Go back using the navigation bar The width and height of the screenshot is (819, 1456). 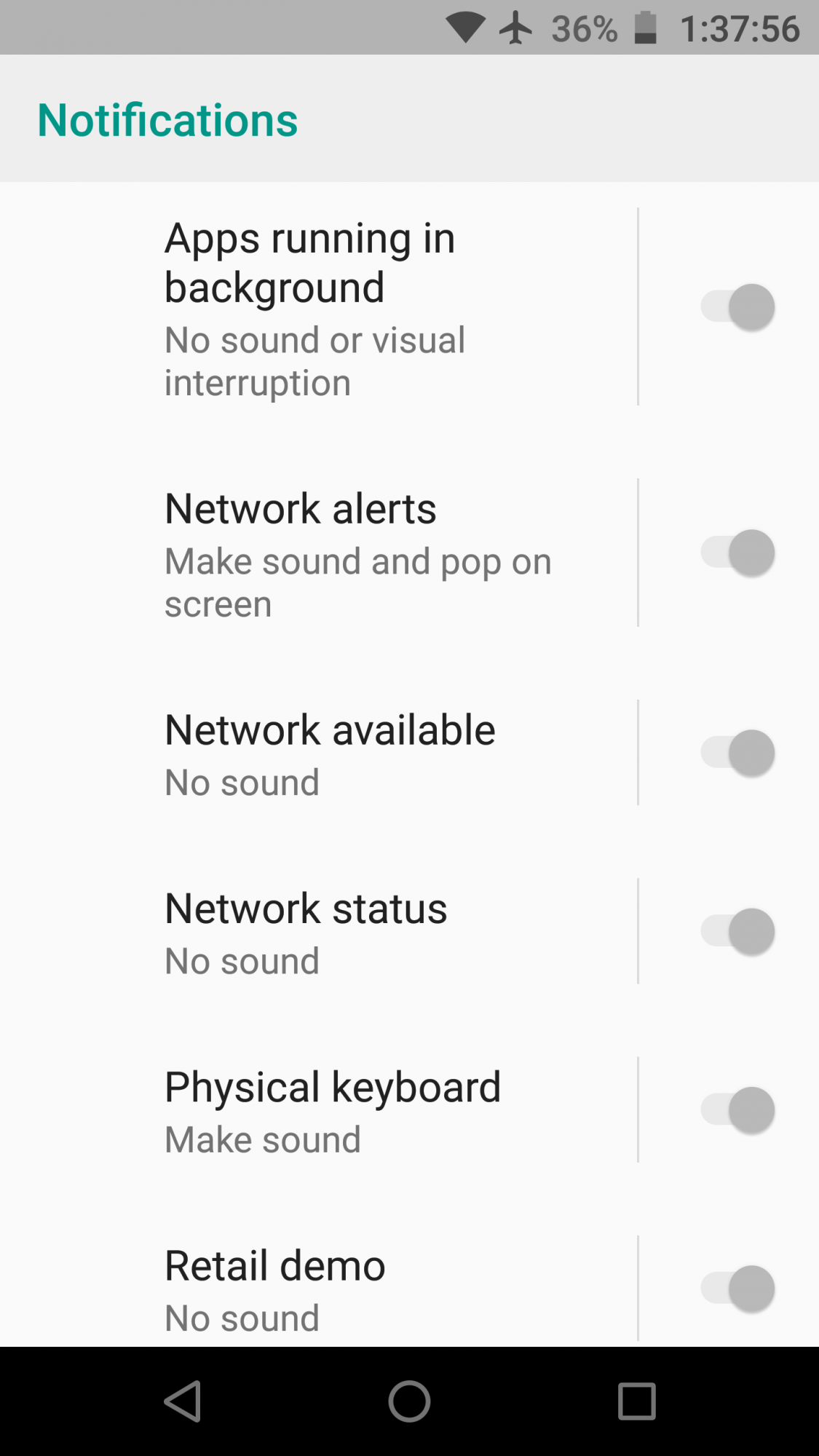pos(183,1401)
